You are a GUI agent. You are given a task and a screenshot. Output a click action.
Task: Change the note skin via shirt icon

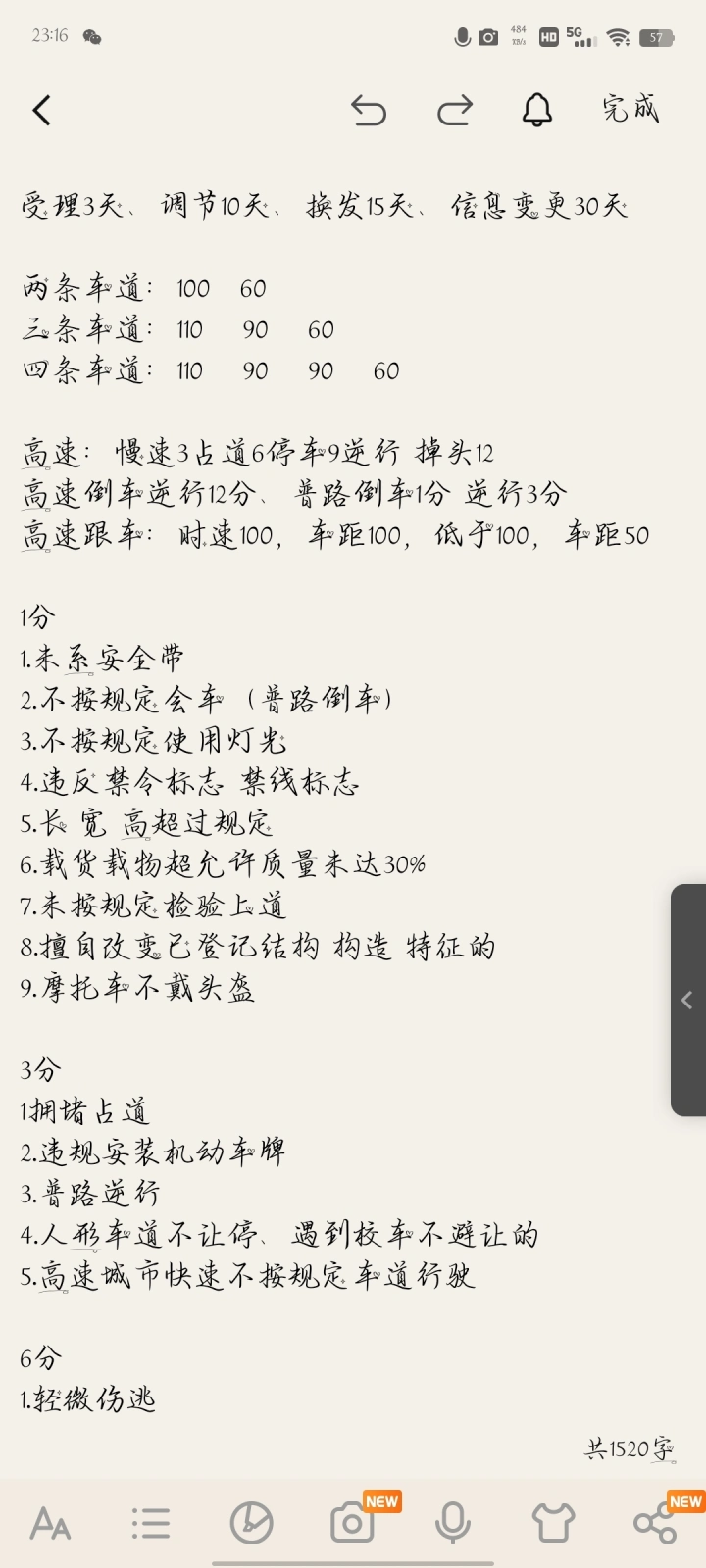click(553, 1523)
